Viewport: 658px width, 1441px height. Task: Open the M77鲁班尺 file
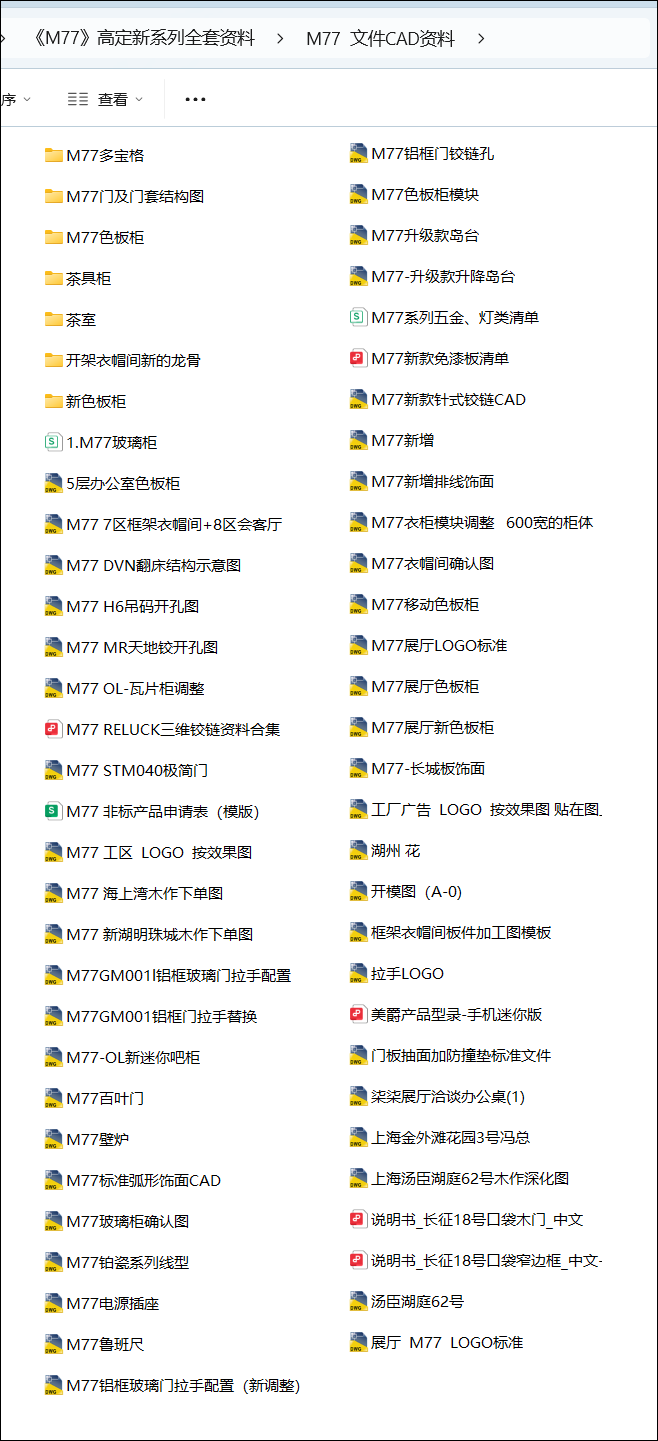105,1344
